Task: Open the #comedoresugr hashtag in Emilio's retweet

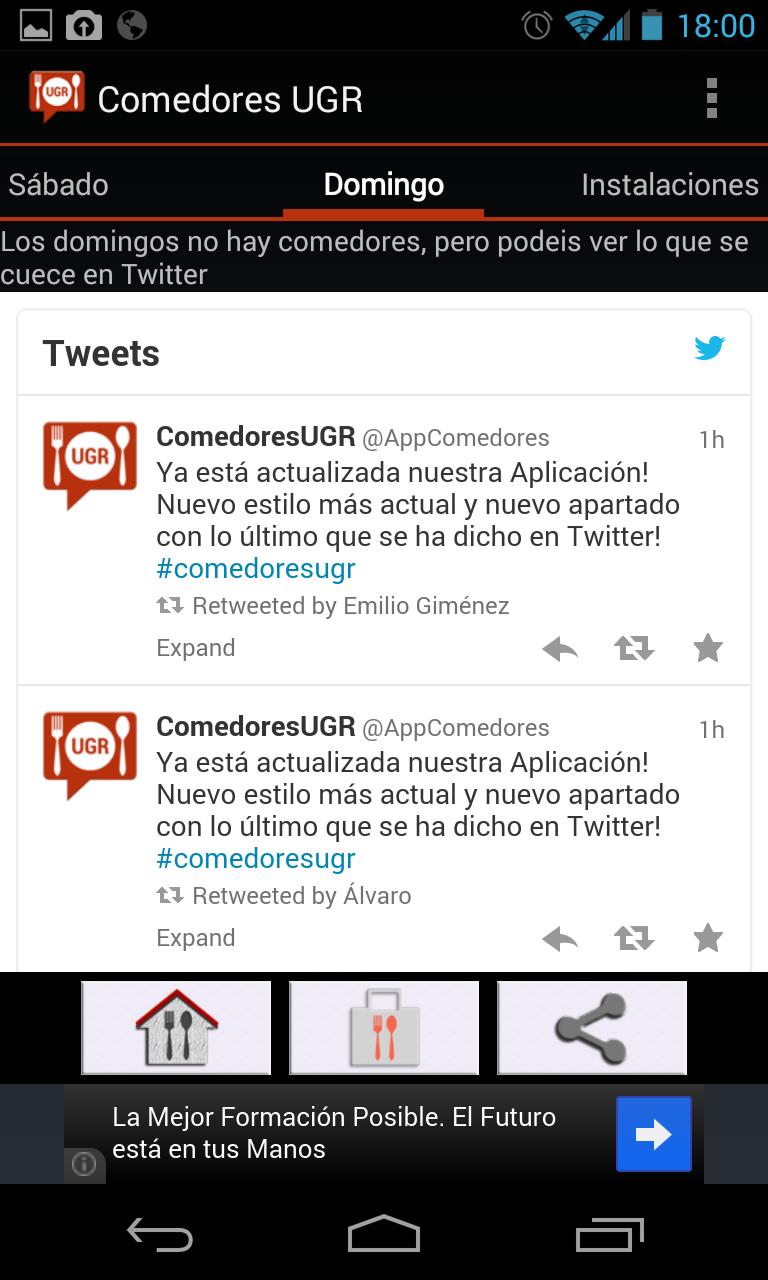Action: pyautogui.click(x=256, y=569)
